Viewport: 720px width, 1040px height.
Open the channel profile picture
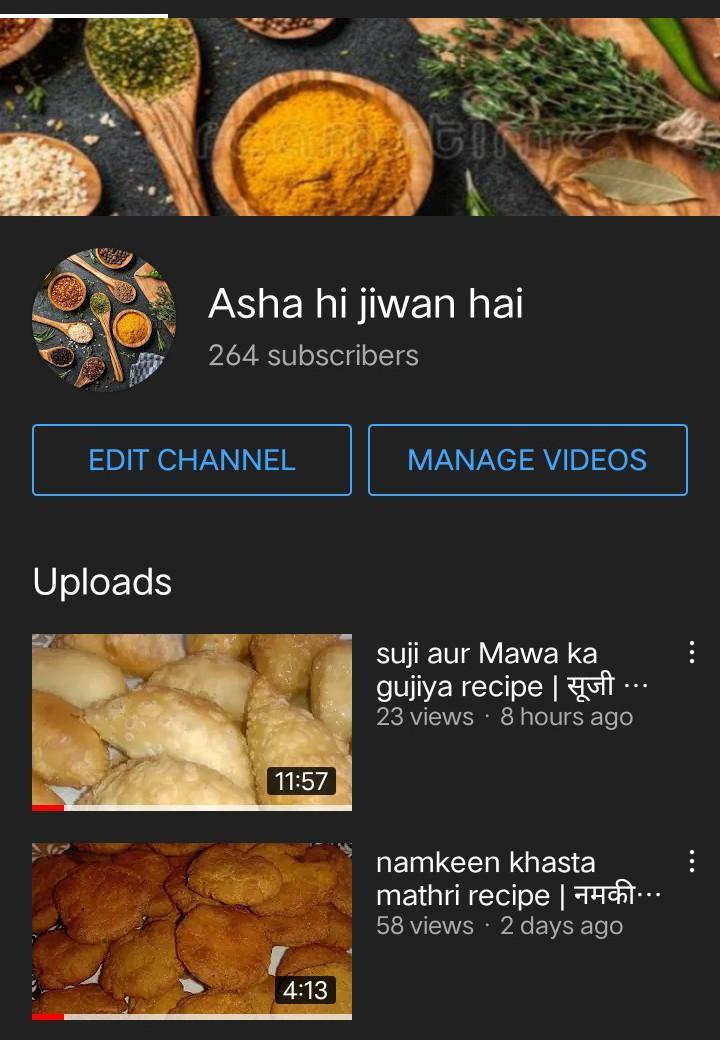[103, 319]
